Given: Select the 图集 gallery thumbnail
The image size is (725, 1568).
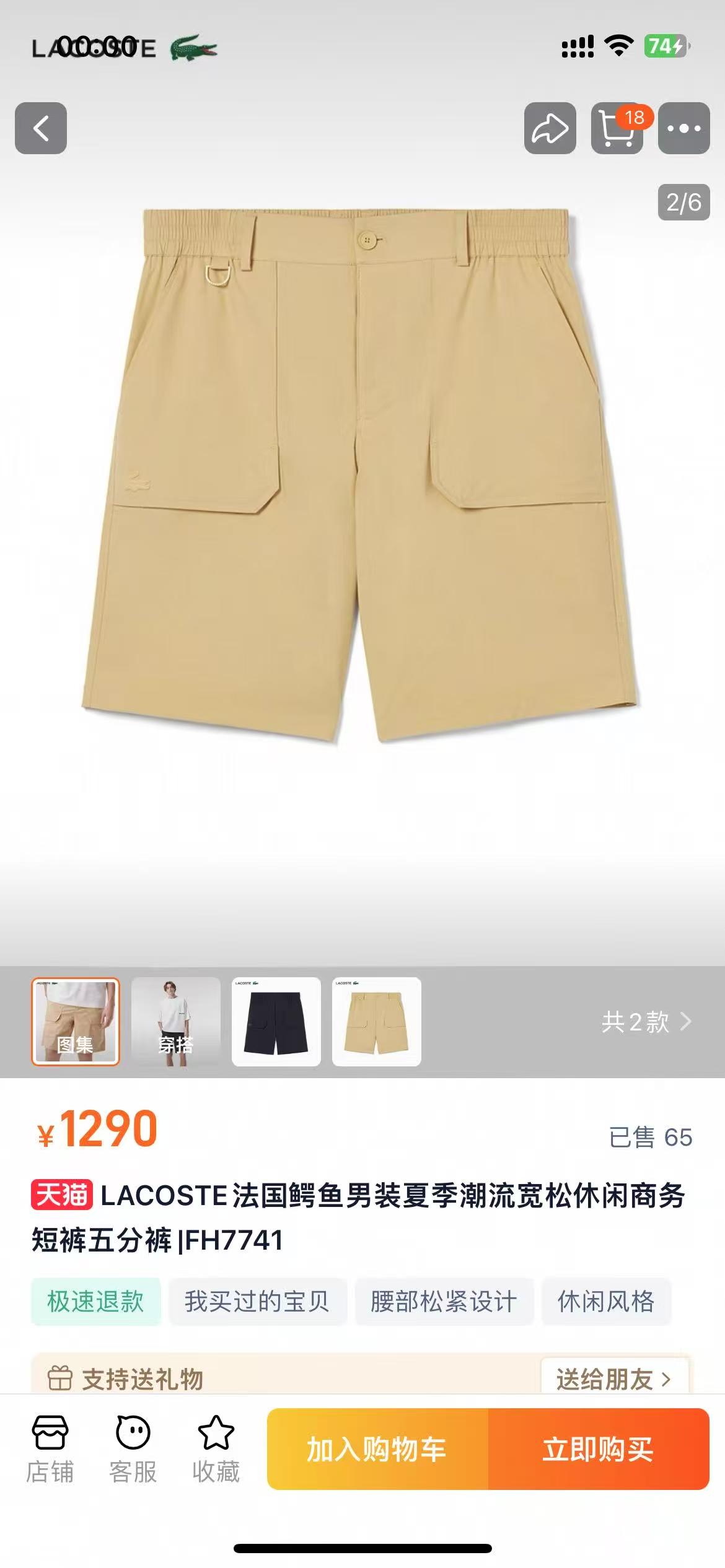Looking at the screenshot, I should 76,1021.
